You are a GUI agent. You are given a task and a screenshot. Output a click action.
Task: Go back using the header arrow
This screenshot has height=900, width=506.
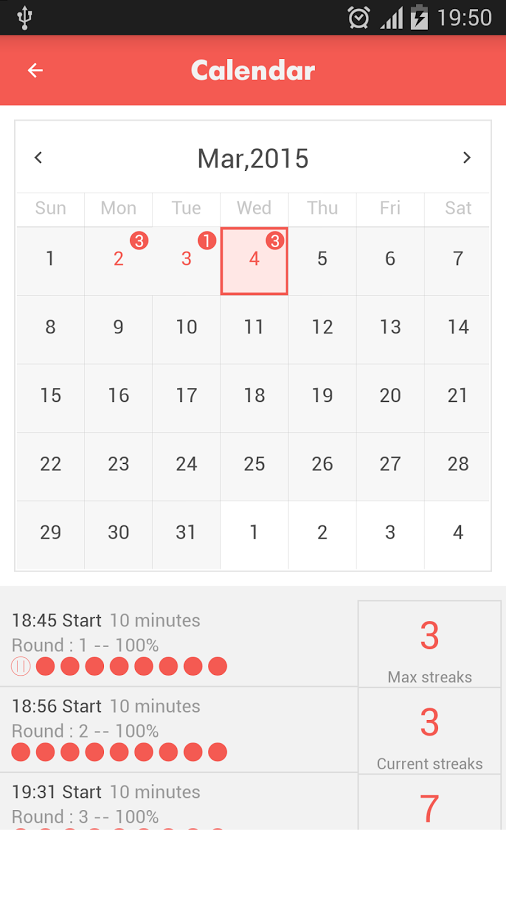click(x=35, y=70)
